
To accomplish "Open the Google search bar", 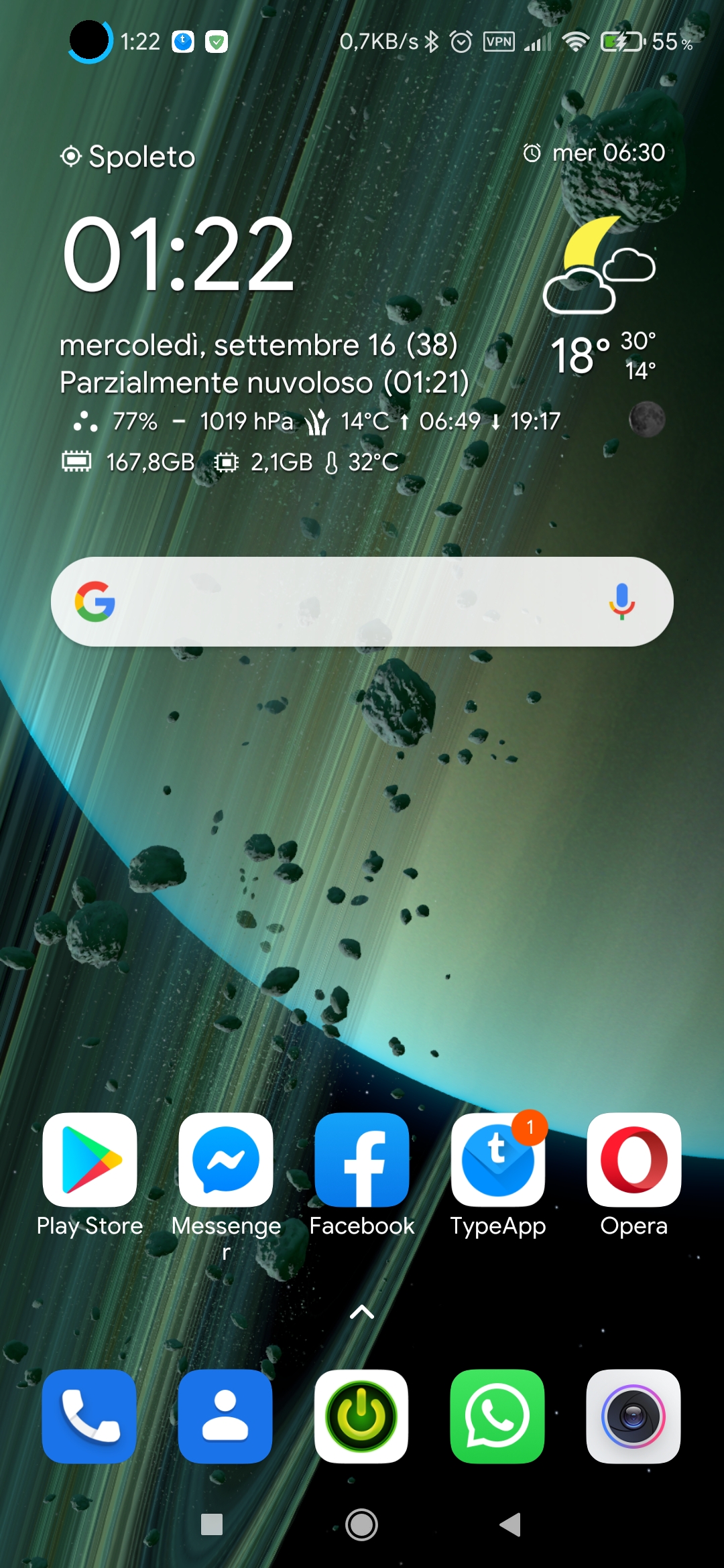I will 362,601.
